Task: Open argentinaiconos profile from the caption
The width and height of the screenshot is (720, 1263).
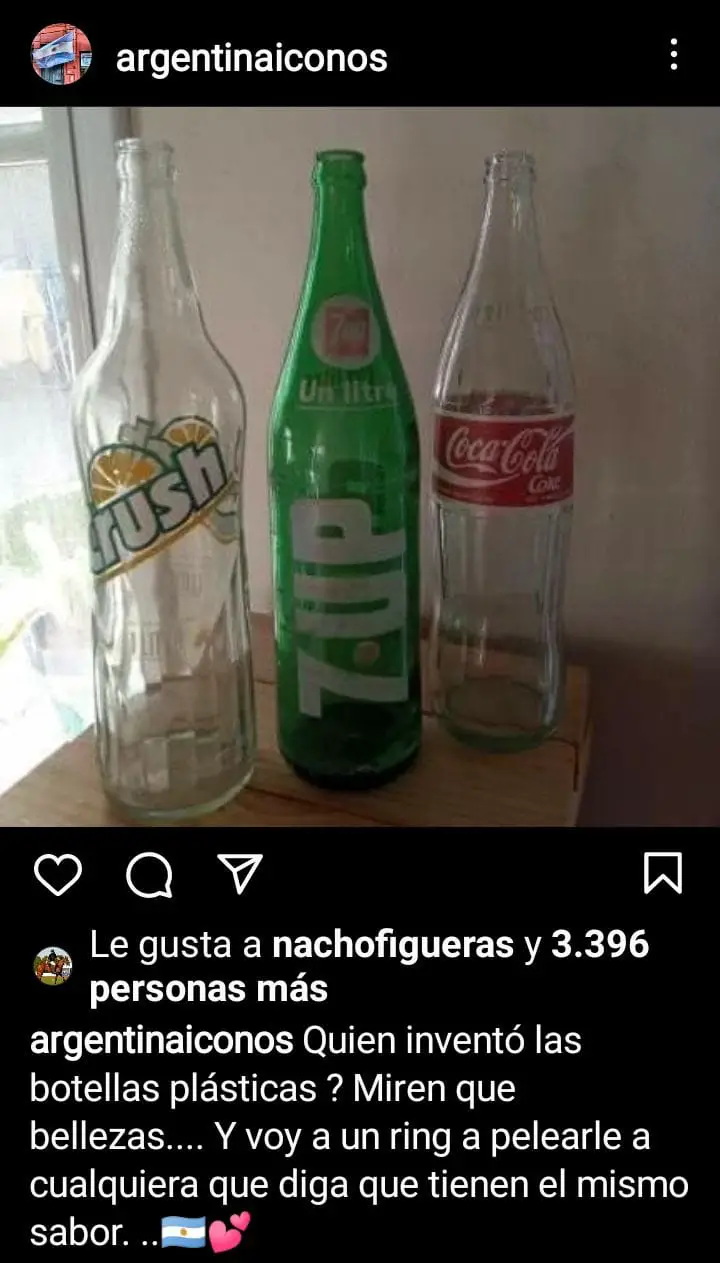Action: pos(161,1041)
